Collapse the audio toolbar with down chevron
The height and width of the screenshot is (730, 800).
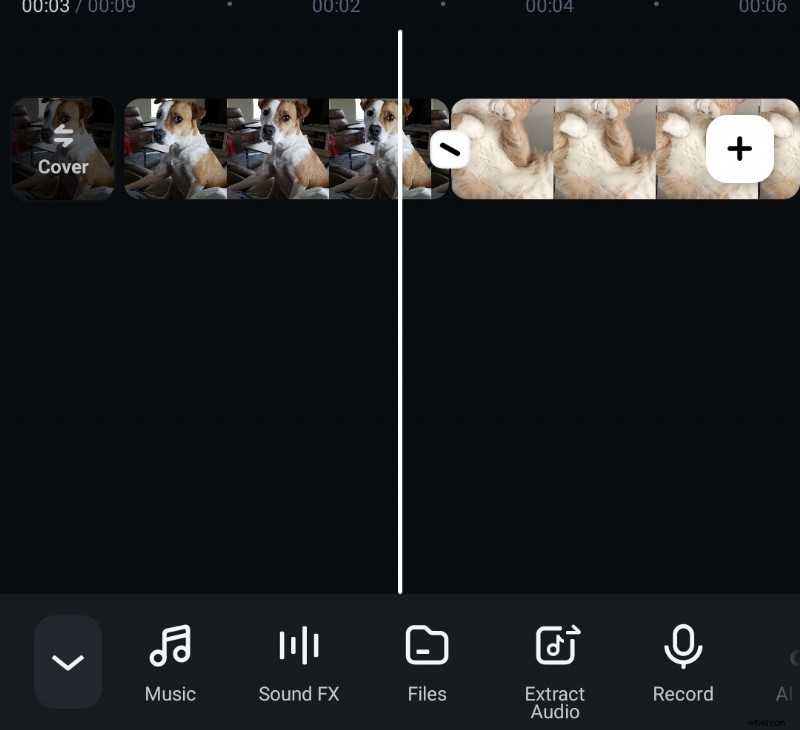pyautogui.click(x=68, y=662)
